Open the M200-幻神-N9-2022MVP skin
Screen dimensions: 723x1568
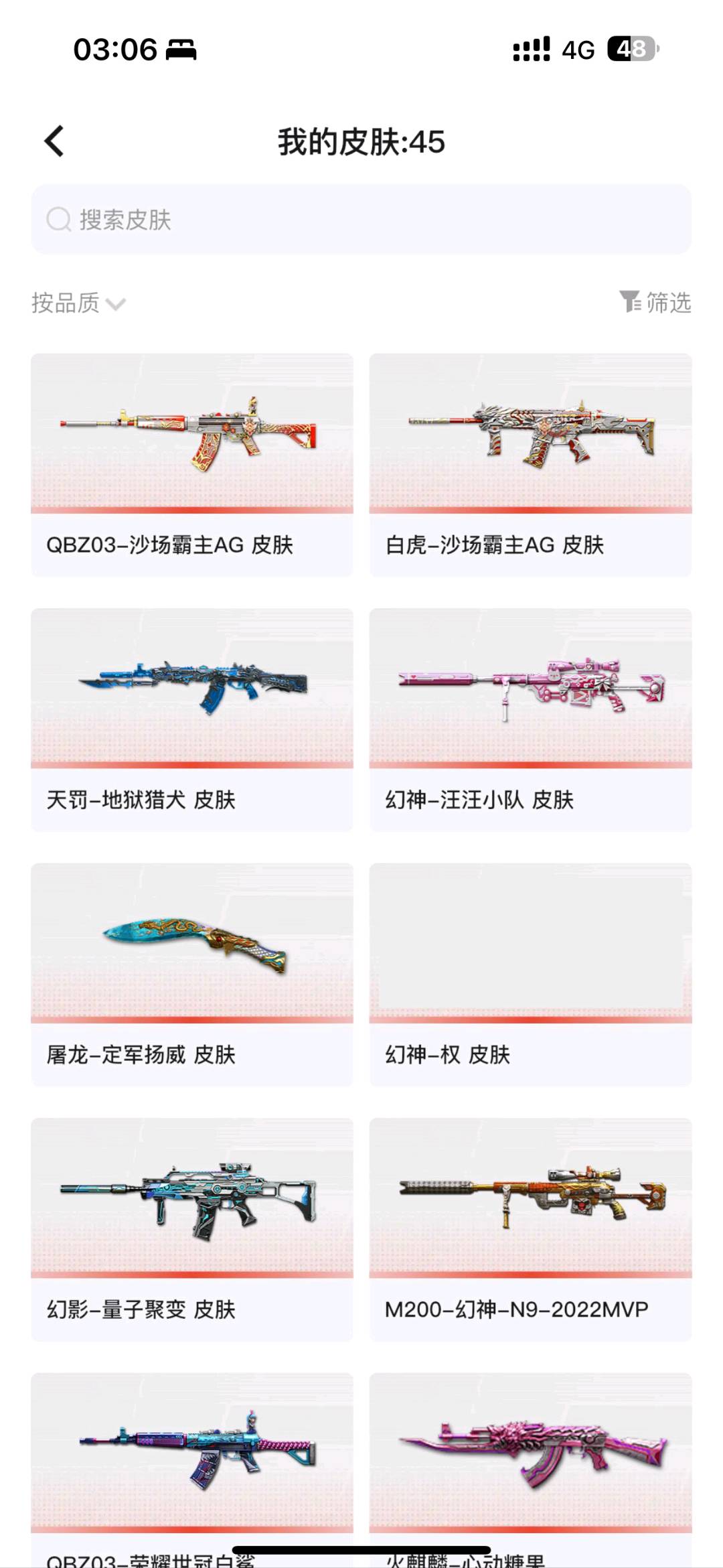point(530,1230)
